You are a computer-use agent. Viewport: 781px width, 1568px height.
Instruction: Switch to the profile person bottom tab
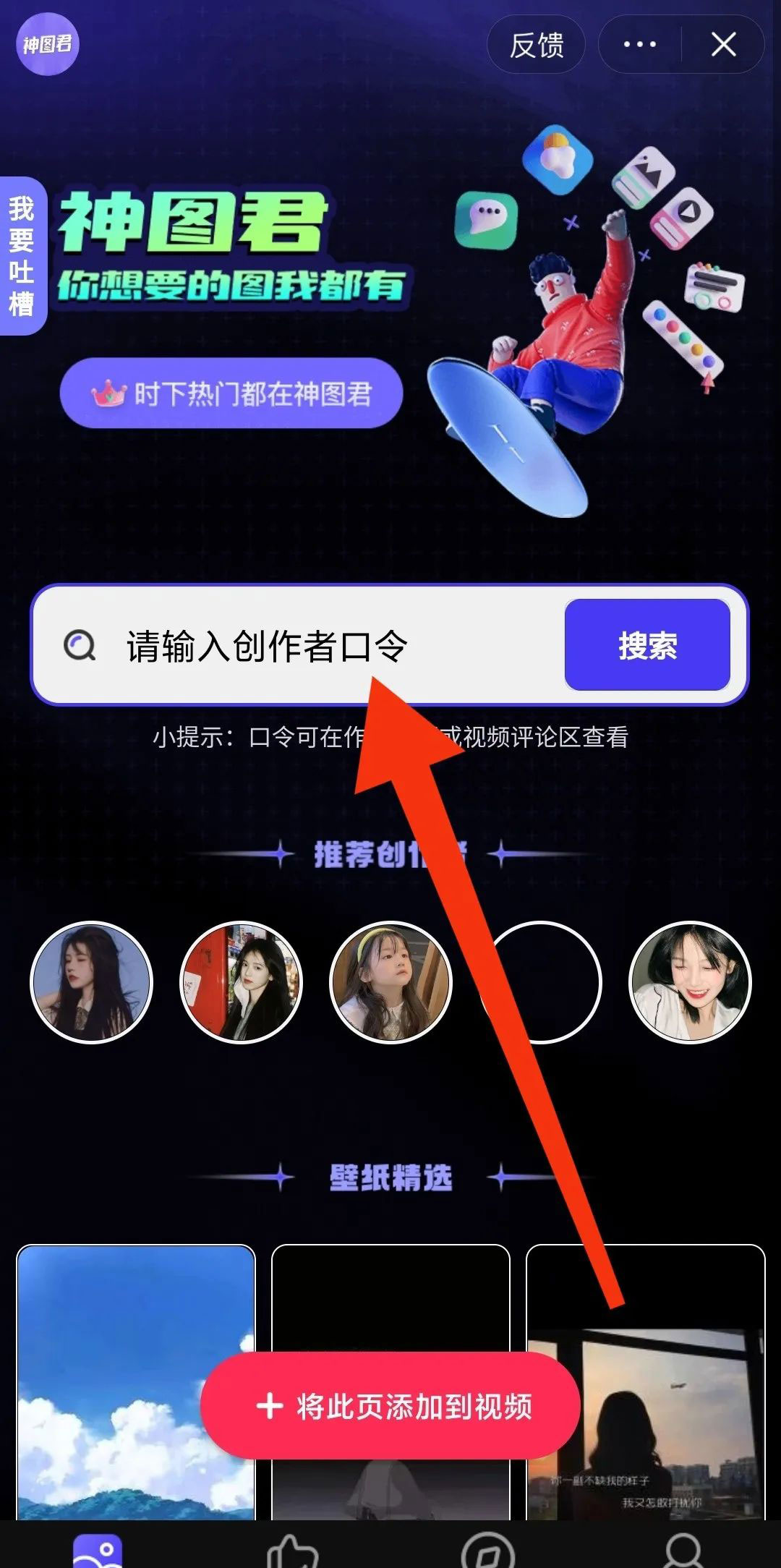pos(683,1551)
